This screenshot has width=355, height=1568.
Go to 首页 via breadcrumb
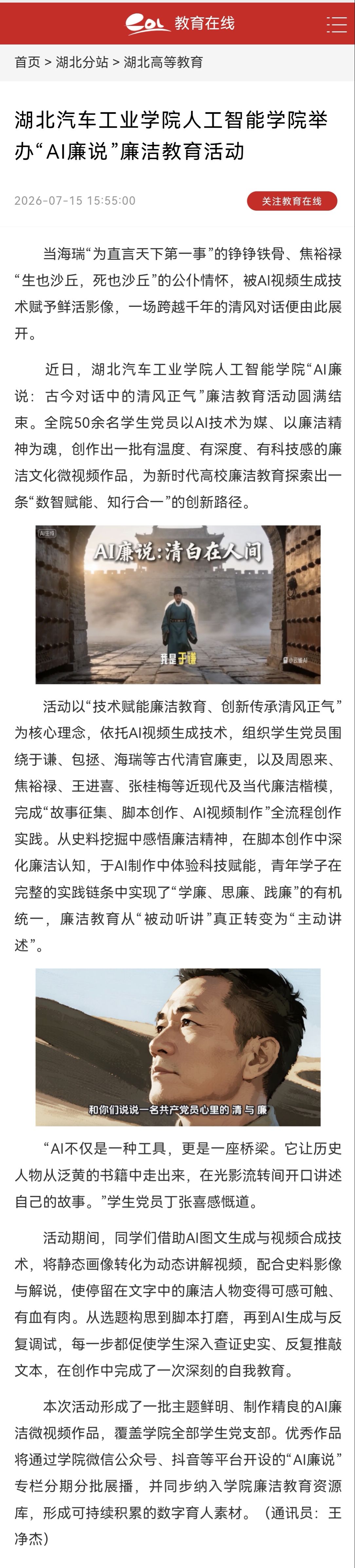pos(28,62)
